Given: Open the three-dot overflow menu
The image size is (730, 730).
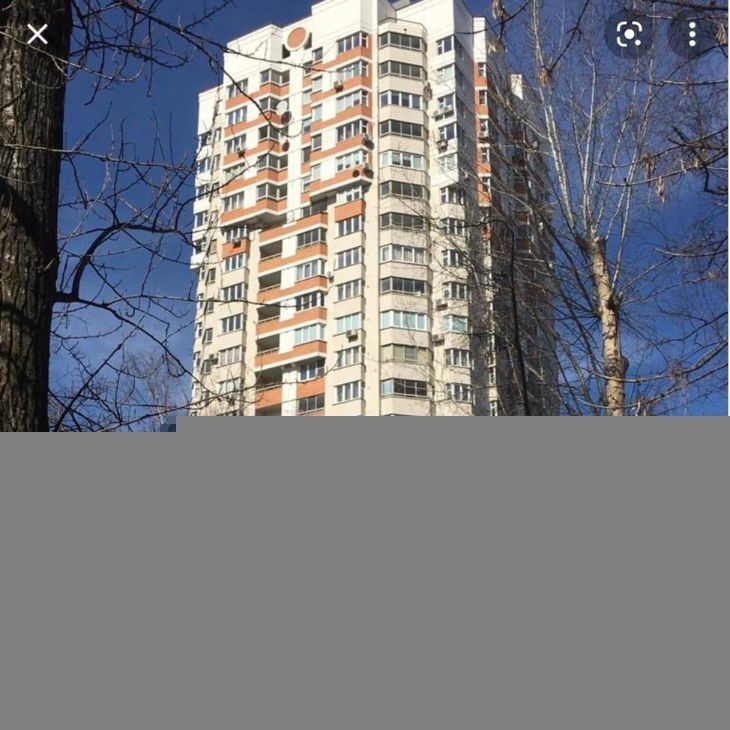Looking at the screenshot, I should click(x=692, y=35).
